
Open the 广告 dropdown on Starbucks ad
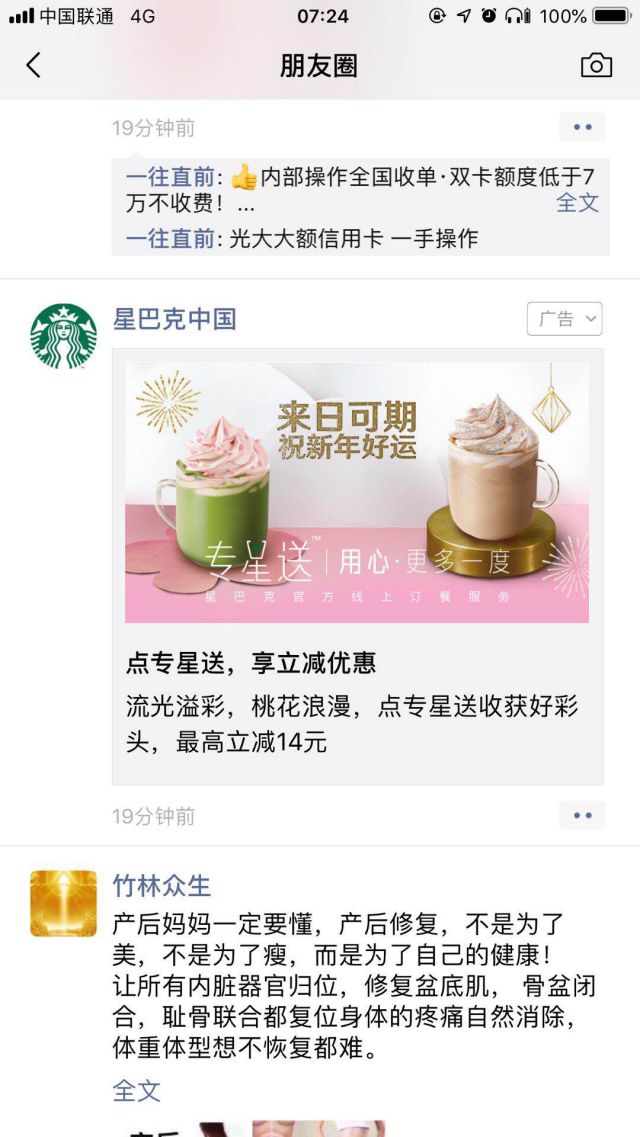564,319
